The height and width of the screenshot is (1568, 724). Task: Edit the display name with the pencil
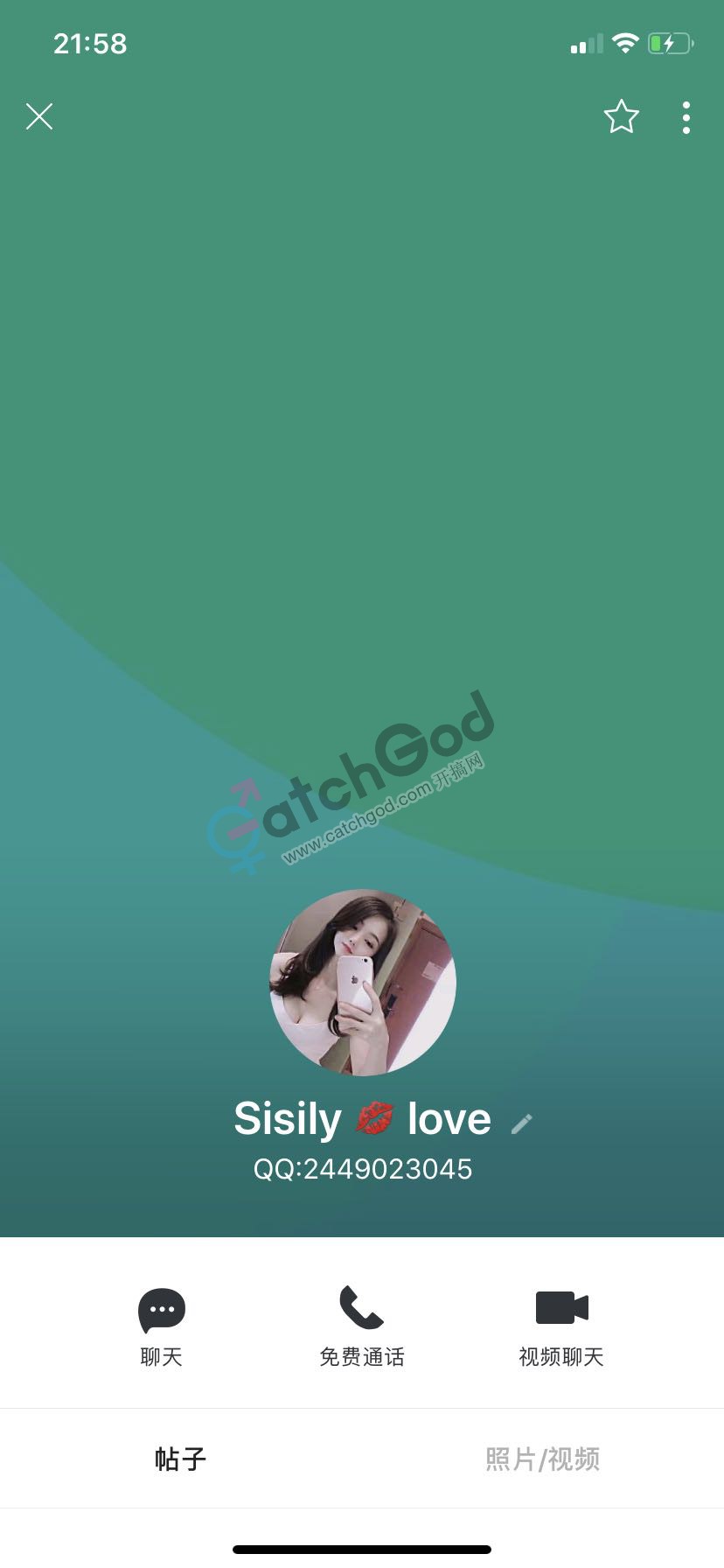click(x=522, y=1123)
